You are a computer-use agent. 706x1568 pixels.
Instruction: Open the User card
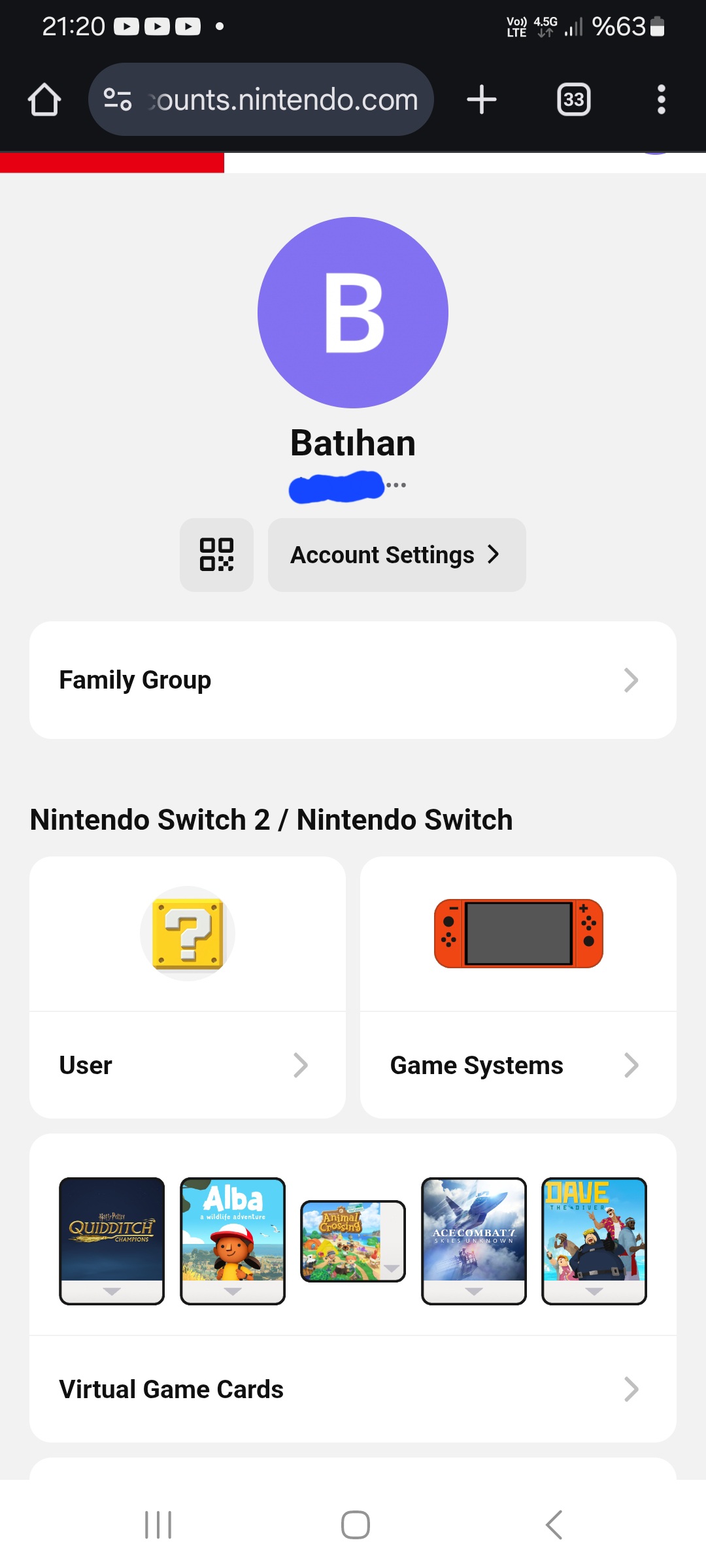pyautogui.click(x=188, y=987)
